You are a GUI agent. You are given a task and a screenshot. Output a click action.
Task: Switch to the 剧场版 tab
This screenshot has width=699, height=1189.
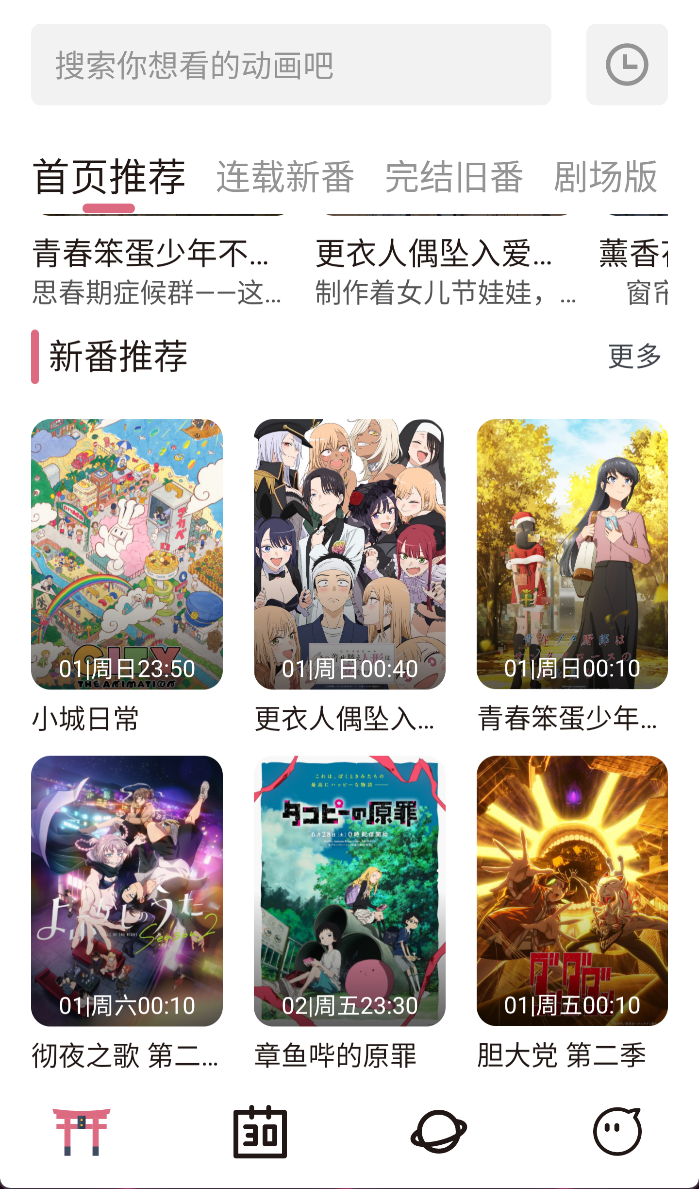(606, 177)
